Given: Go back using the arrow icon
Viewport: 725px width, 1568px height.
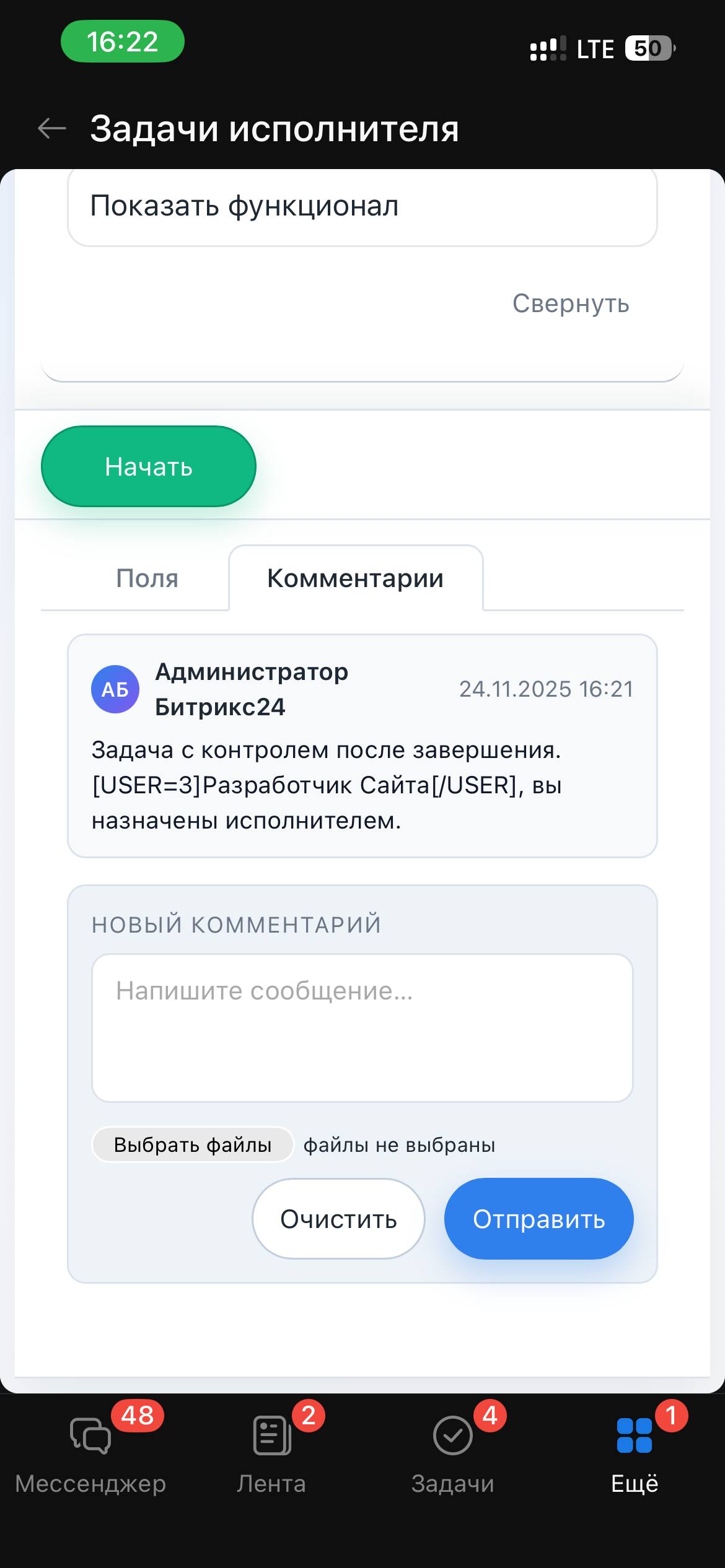Looking at the screenshot, I should pos(52,129).
